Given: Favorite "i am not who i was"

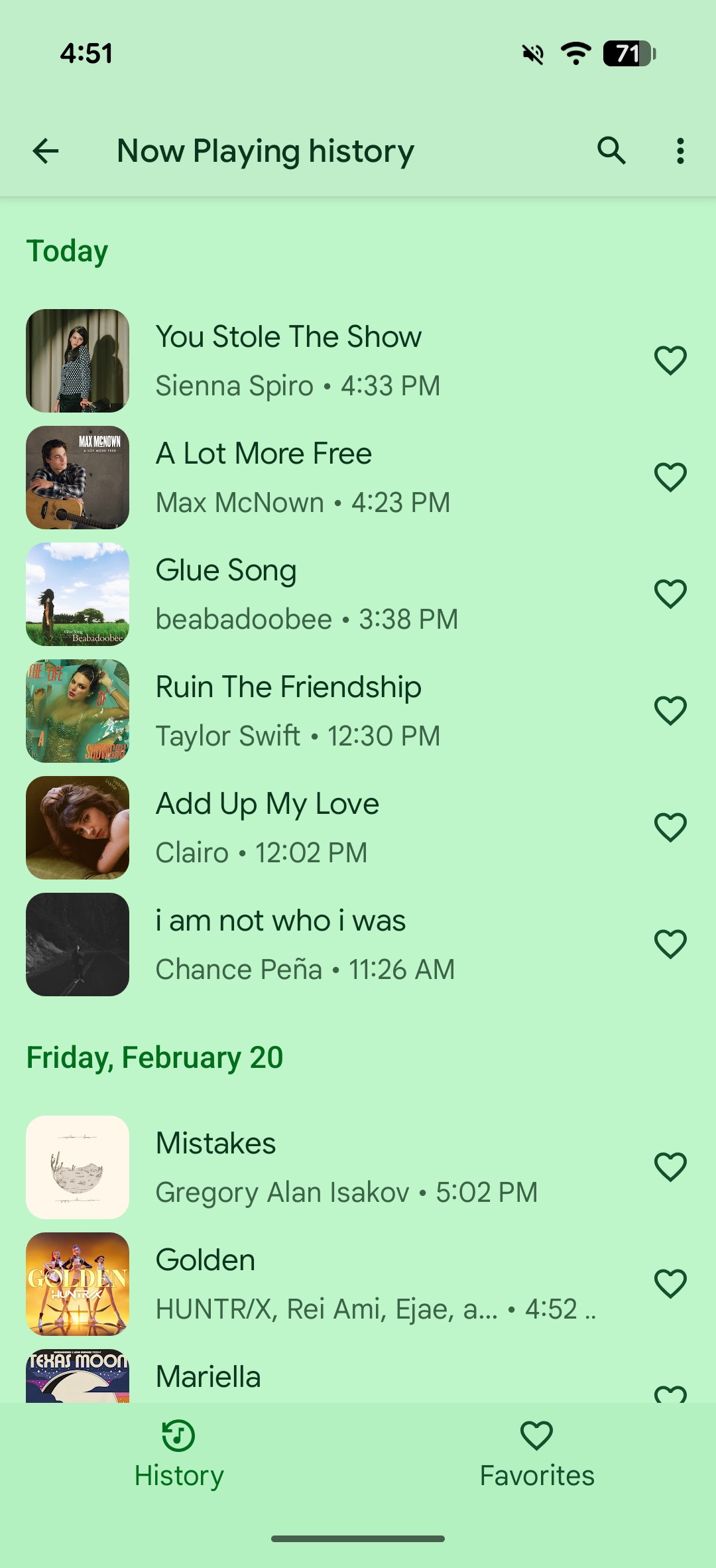Looking at the screenshot, I should point(669,944).
